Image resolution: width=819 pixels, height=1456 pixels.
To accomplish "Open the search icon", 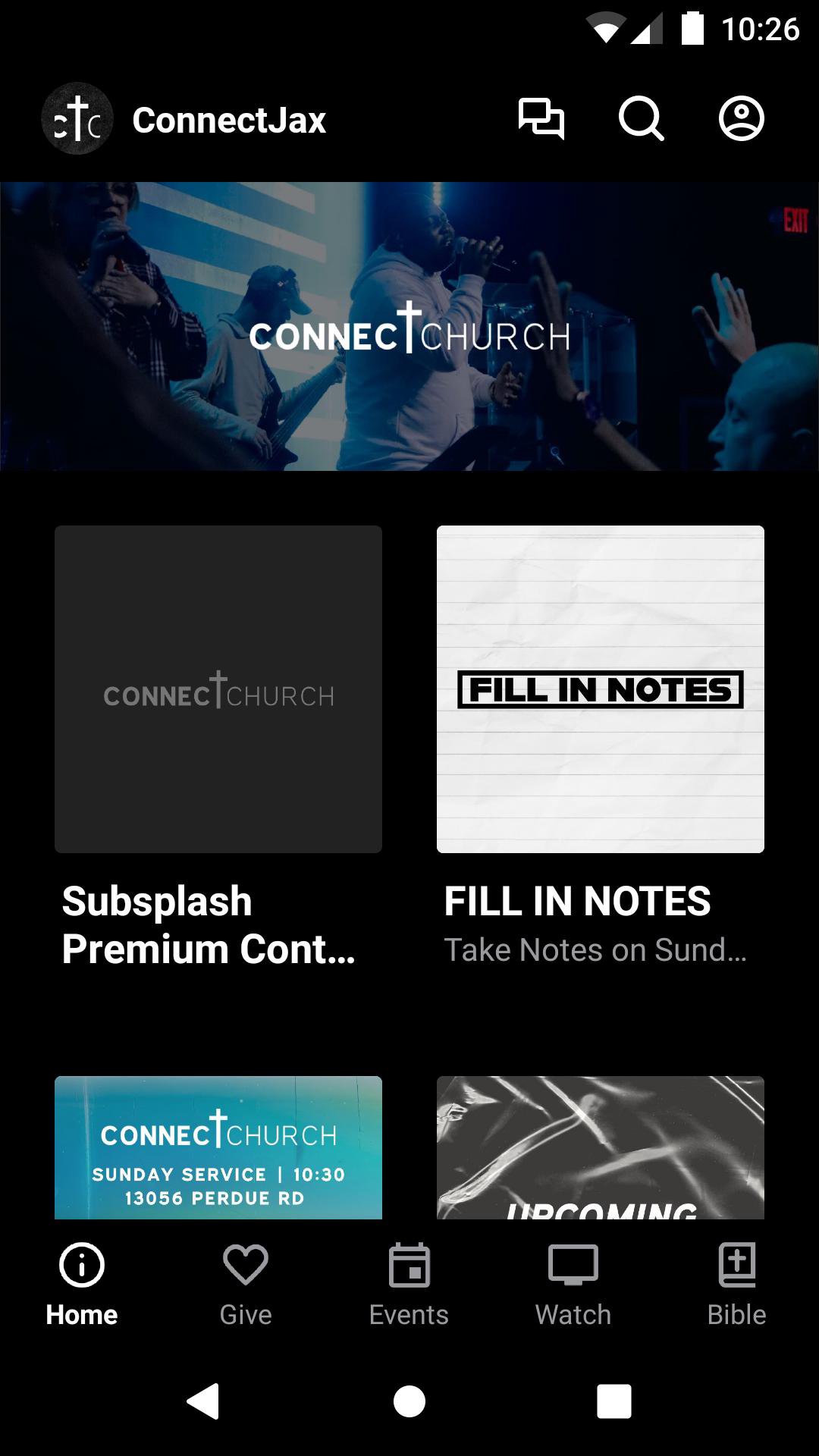I will click(x=641, y=119).
